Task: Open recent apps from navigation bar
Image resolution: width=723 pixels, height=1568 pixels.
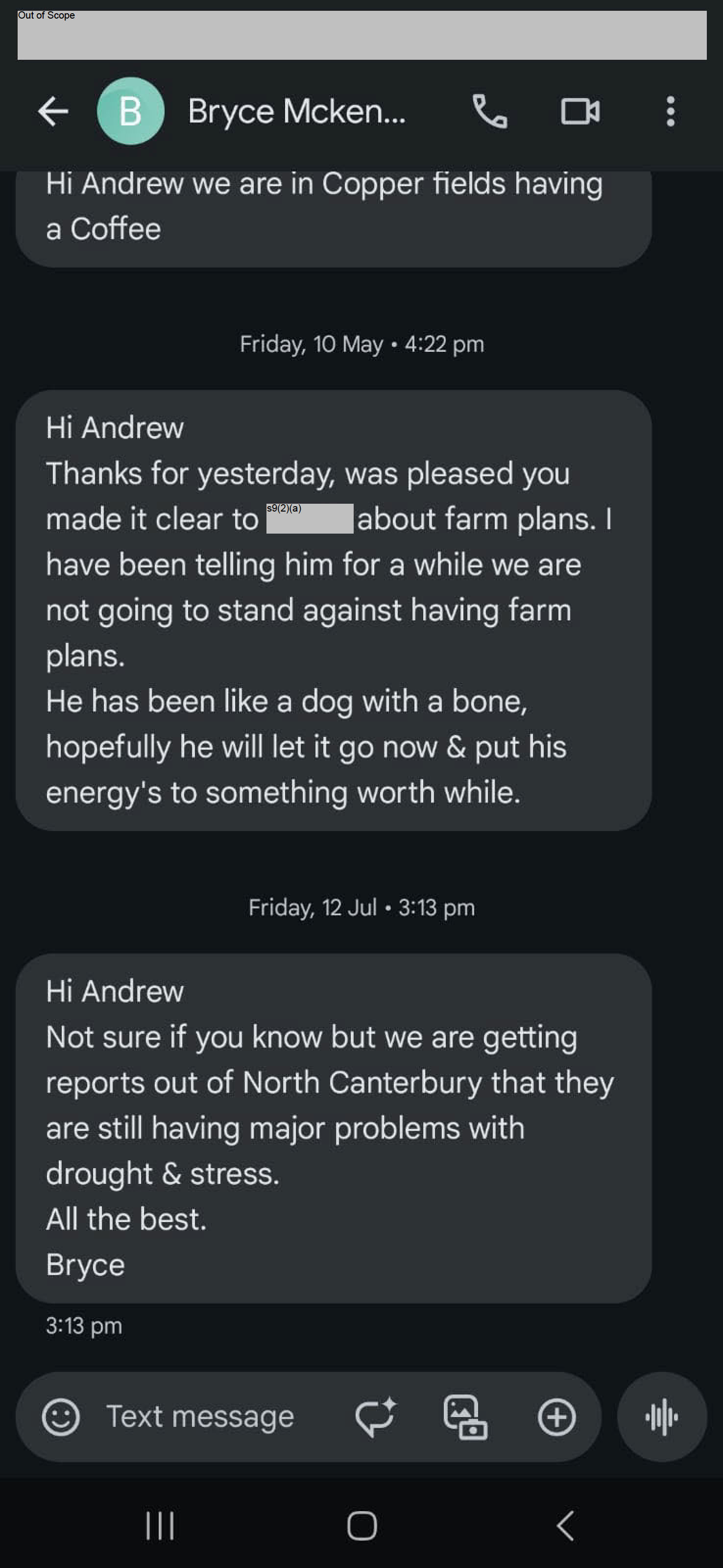Action: (160, 1526)
